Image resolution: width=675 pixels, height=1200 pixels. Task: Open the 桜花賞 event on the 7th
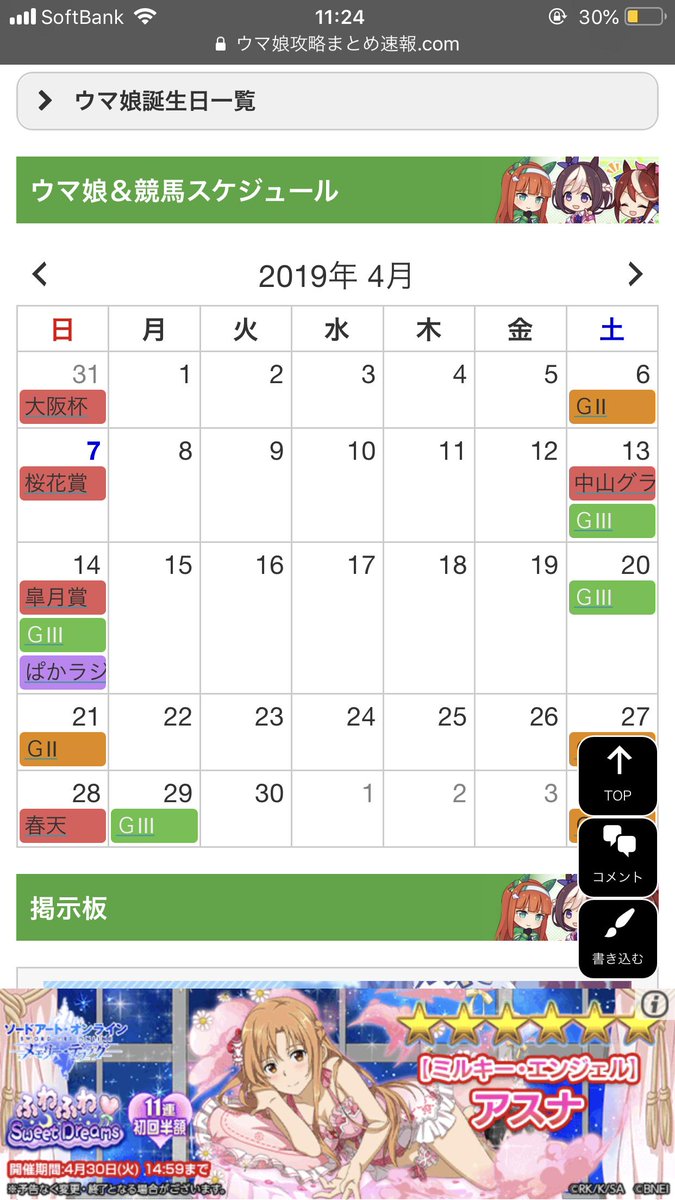click(62, 484)
